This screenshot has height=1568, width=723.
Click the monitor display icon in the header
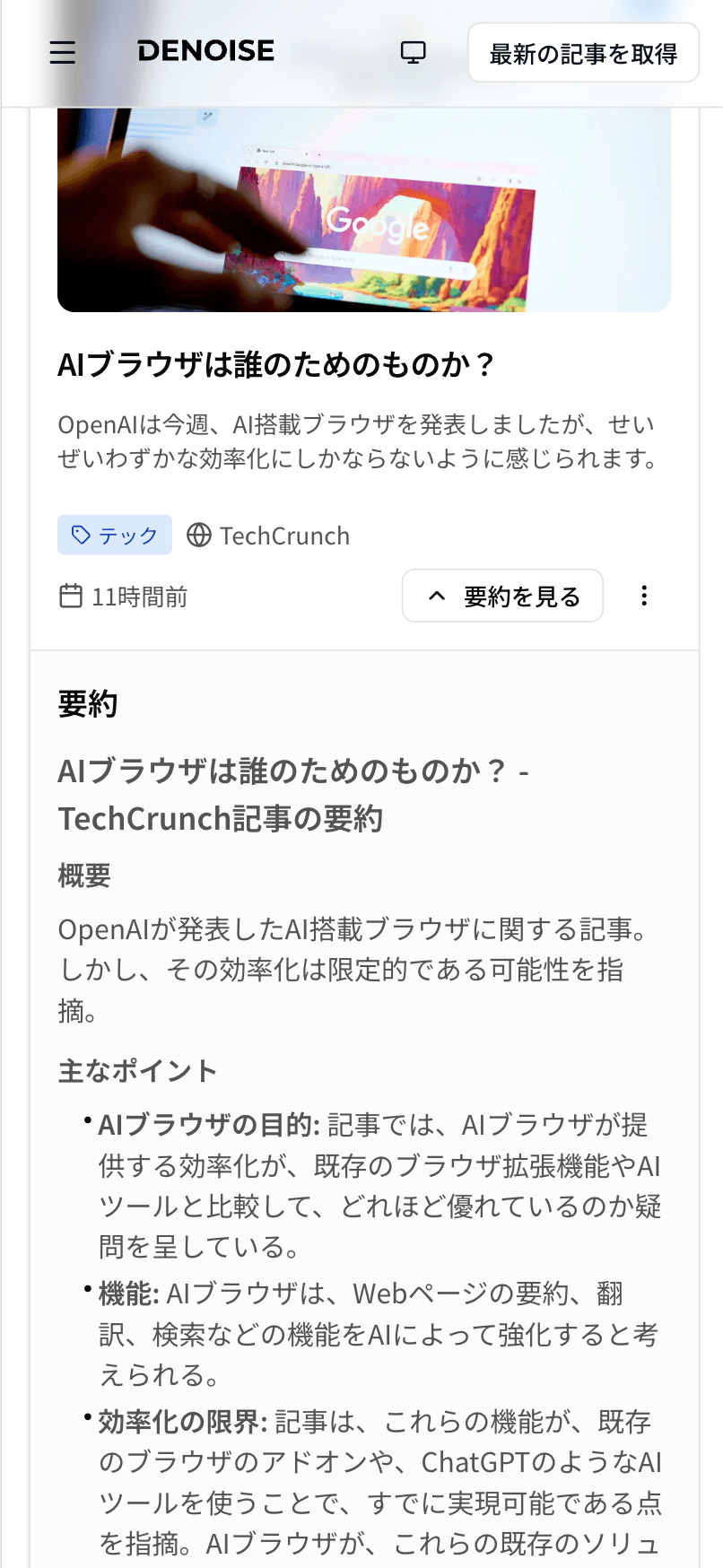[x=413, y=53]
